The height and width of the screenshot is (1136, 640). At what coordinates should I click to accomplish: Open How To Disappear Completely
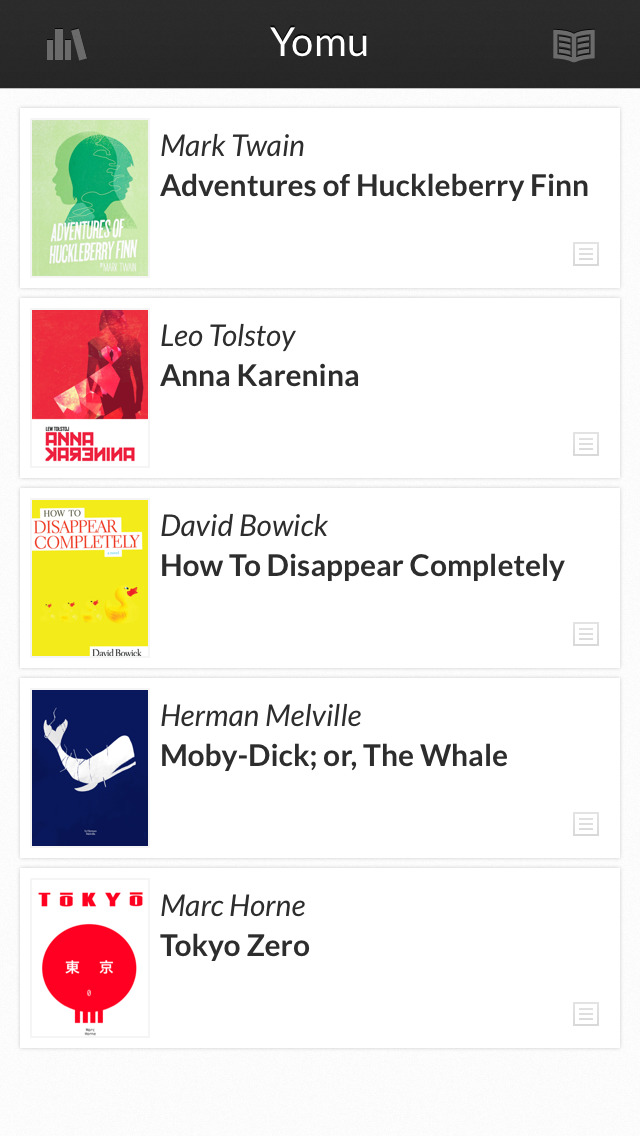(x=362, y=566)
